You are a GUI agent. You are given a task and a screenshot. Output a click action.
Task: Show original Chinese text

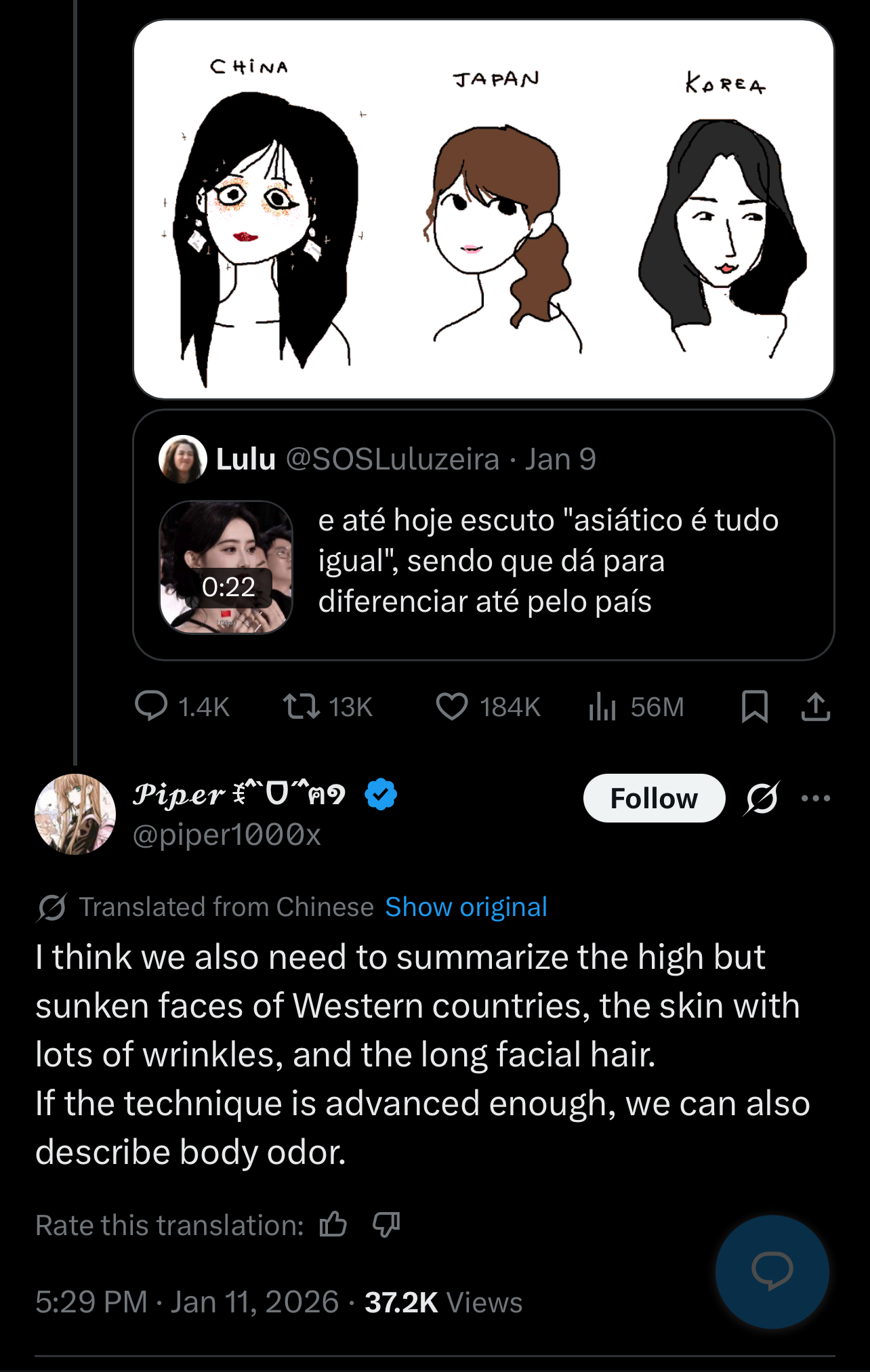pyautogui.click(x=465, y=907)
